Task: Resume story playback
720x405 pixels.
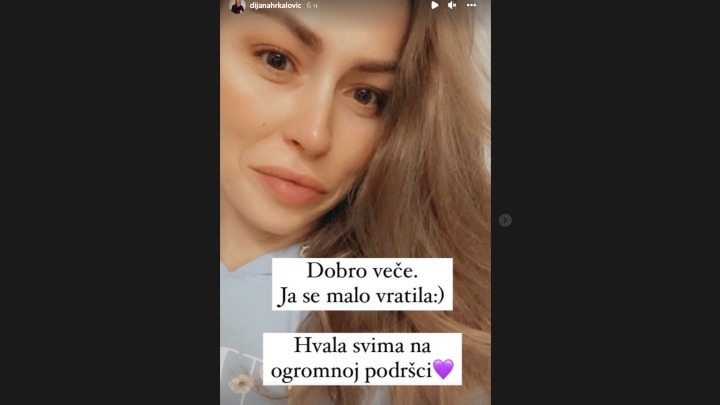Action: tap(434, 5)
